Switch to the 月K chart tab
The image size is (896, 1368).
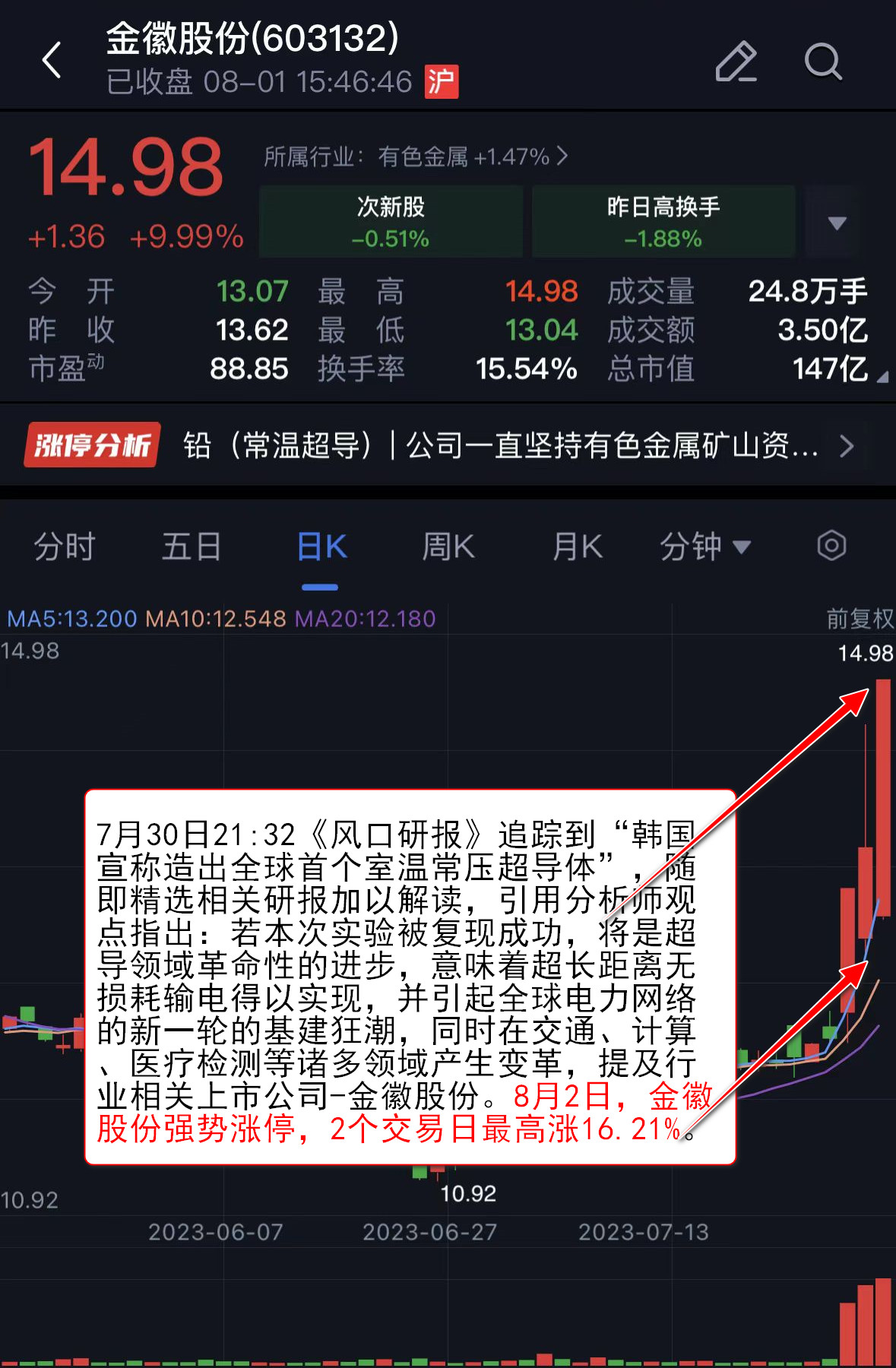click(x=578, y=546)
